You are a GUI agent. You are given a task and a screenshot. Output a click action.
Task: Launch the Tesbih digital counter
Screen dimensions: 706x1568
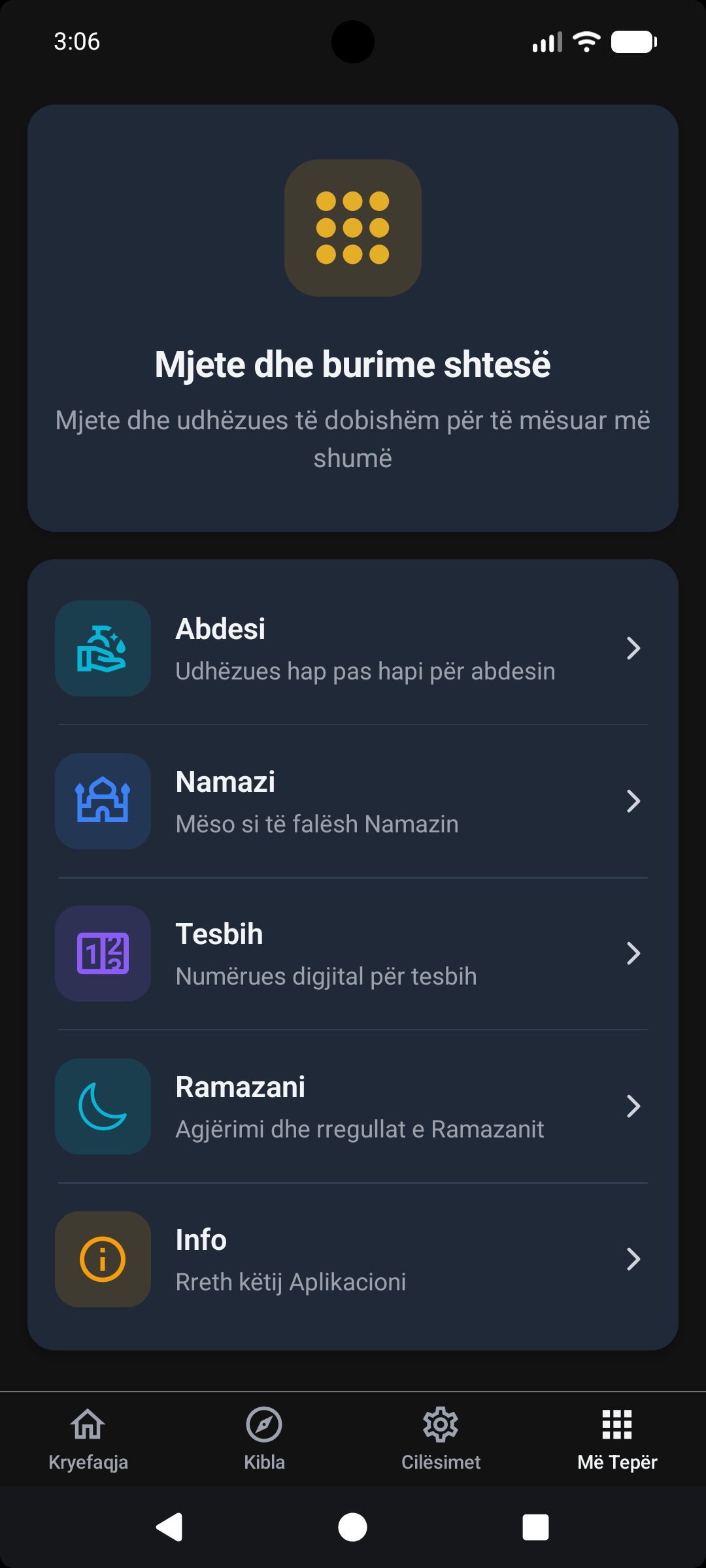tap(353, 954)
